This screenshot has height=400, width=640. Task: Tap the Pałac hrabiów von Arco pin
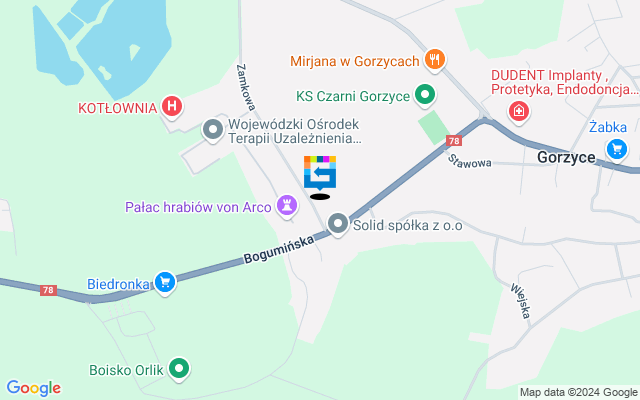click(290, 206)
